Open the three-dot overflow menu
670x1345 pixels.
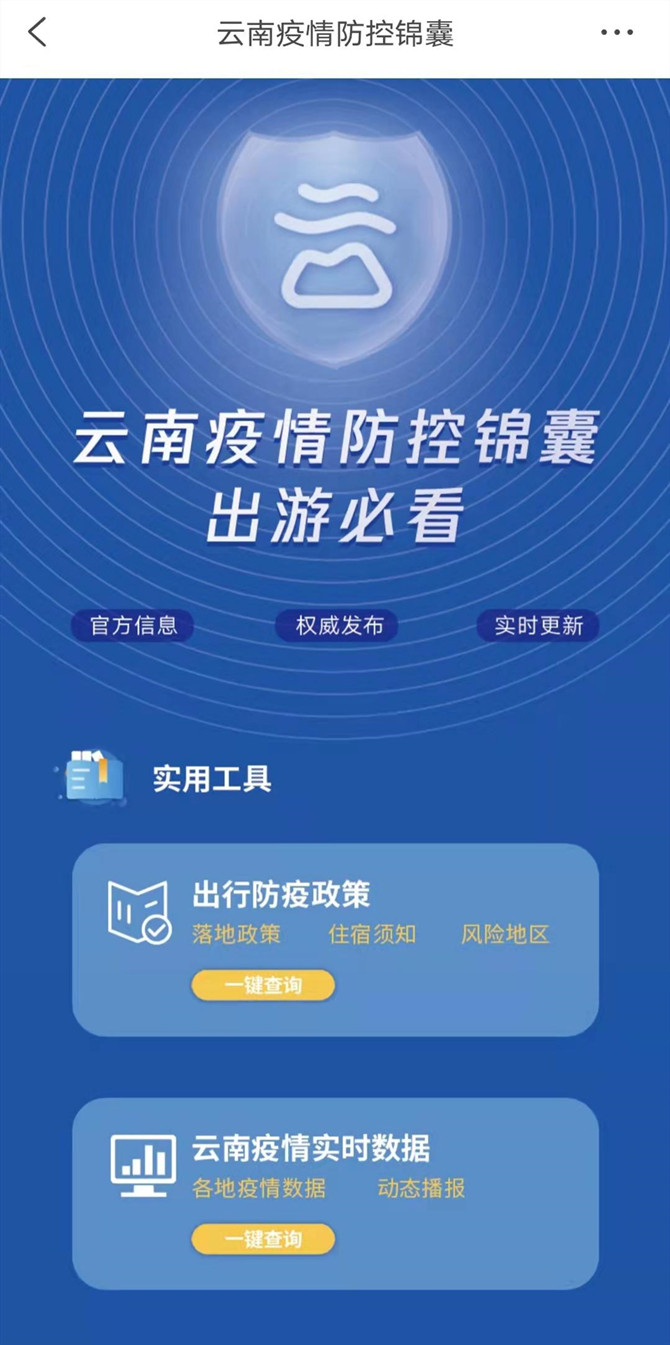coord(617,33)
